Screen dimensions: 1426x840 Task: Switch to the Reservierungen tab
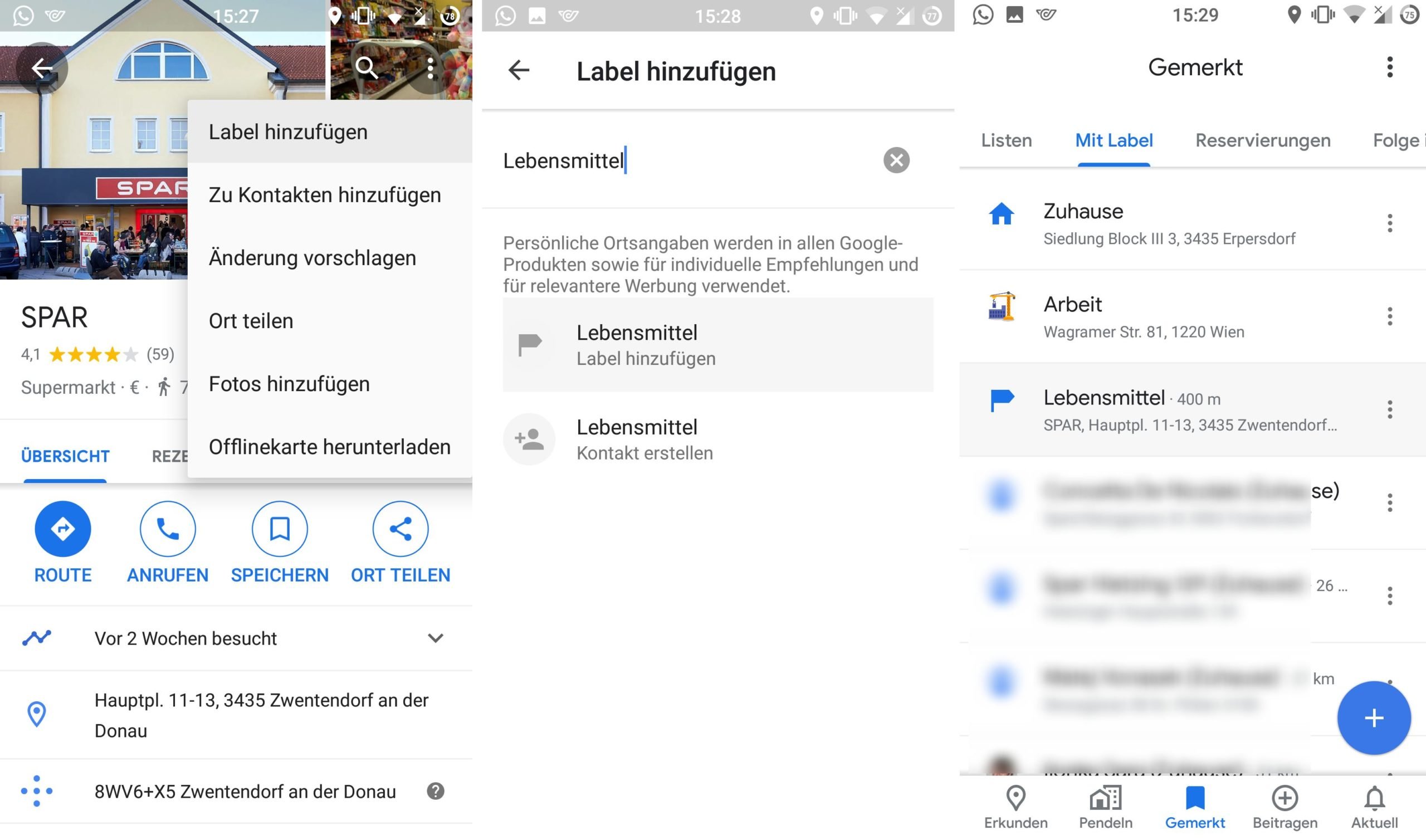point(1262,140)
